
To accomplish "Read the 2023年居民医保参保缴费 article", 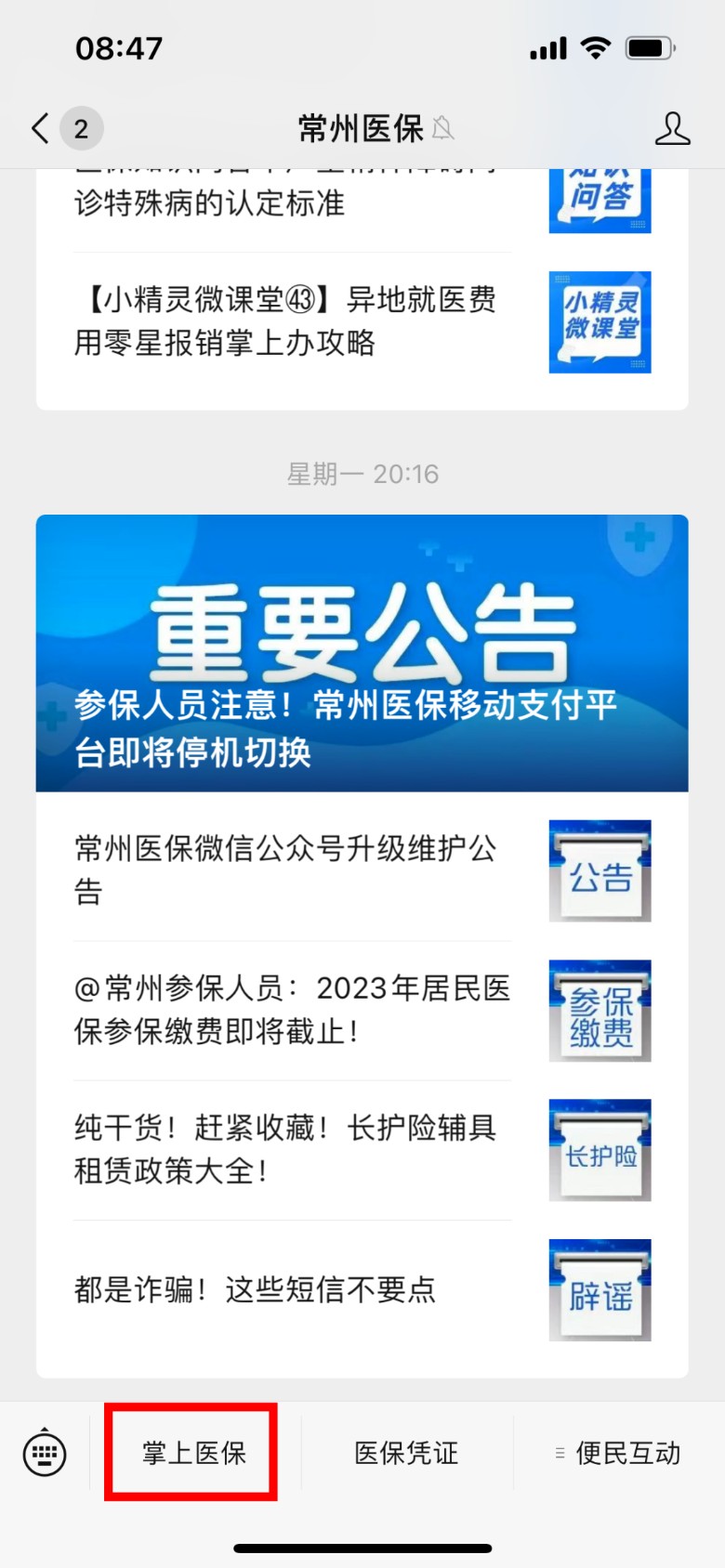I will click(x=362, y=1010).
